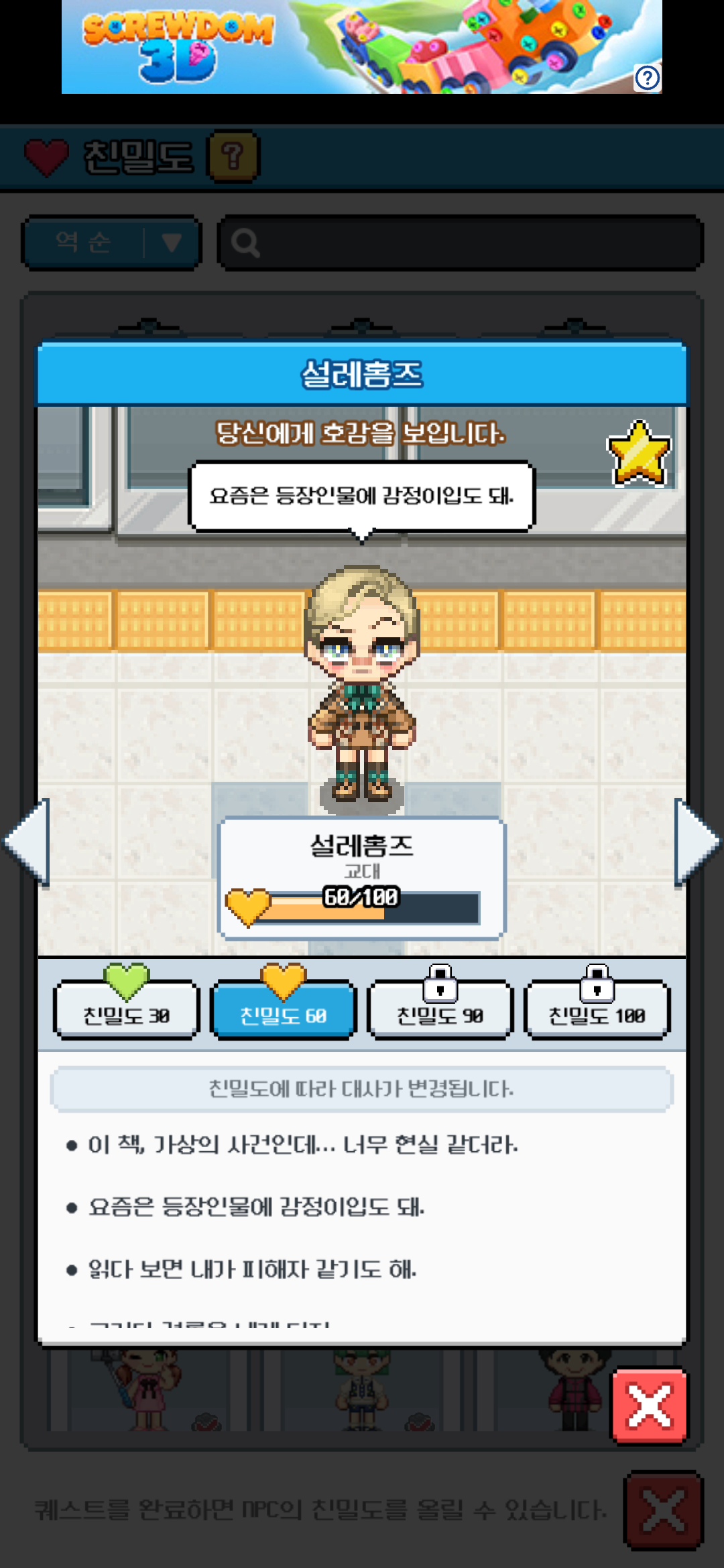Select the 친밀도 30 tab
This screenshot has height=1568, width=724.
[126, 1010]
